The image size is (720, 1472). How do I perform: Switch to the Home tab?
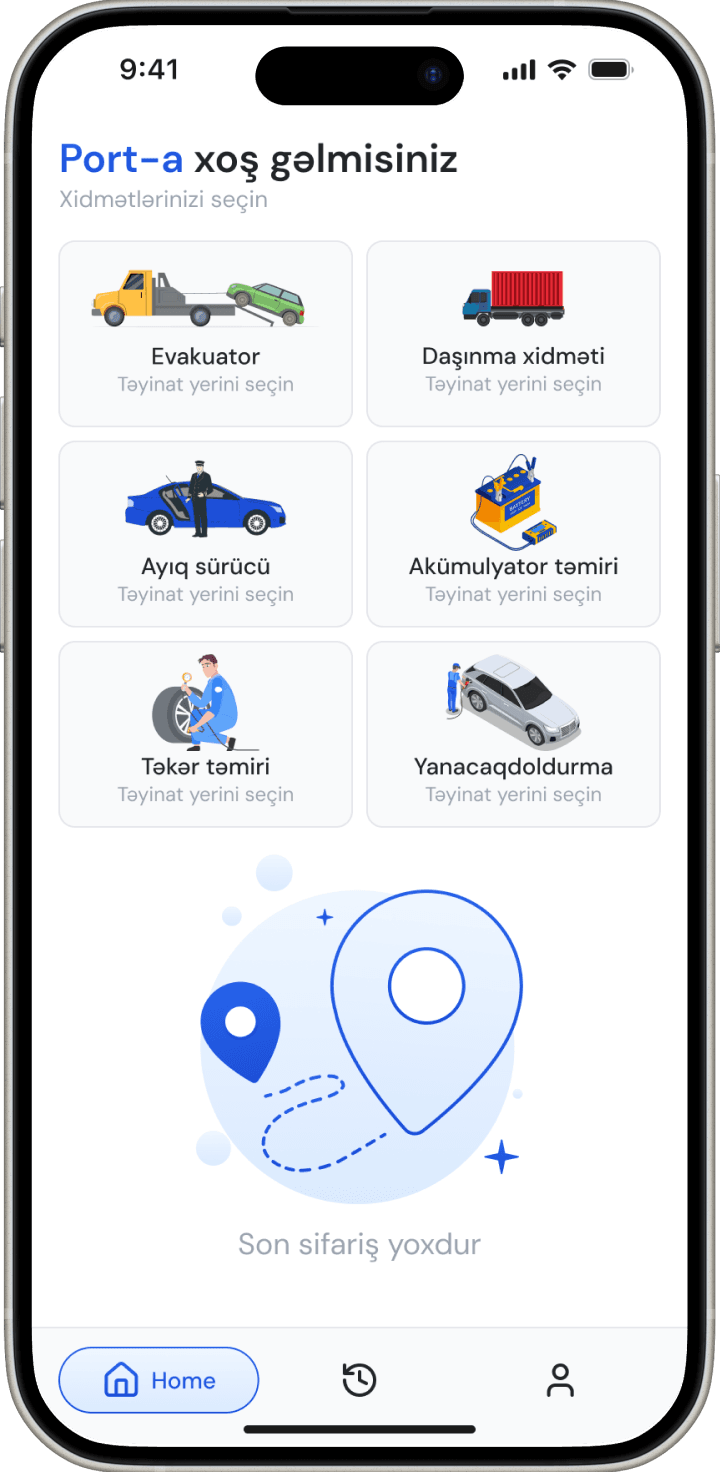pyautogui.click(x=159, y=1380)
